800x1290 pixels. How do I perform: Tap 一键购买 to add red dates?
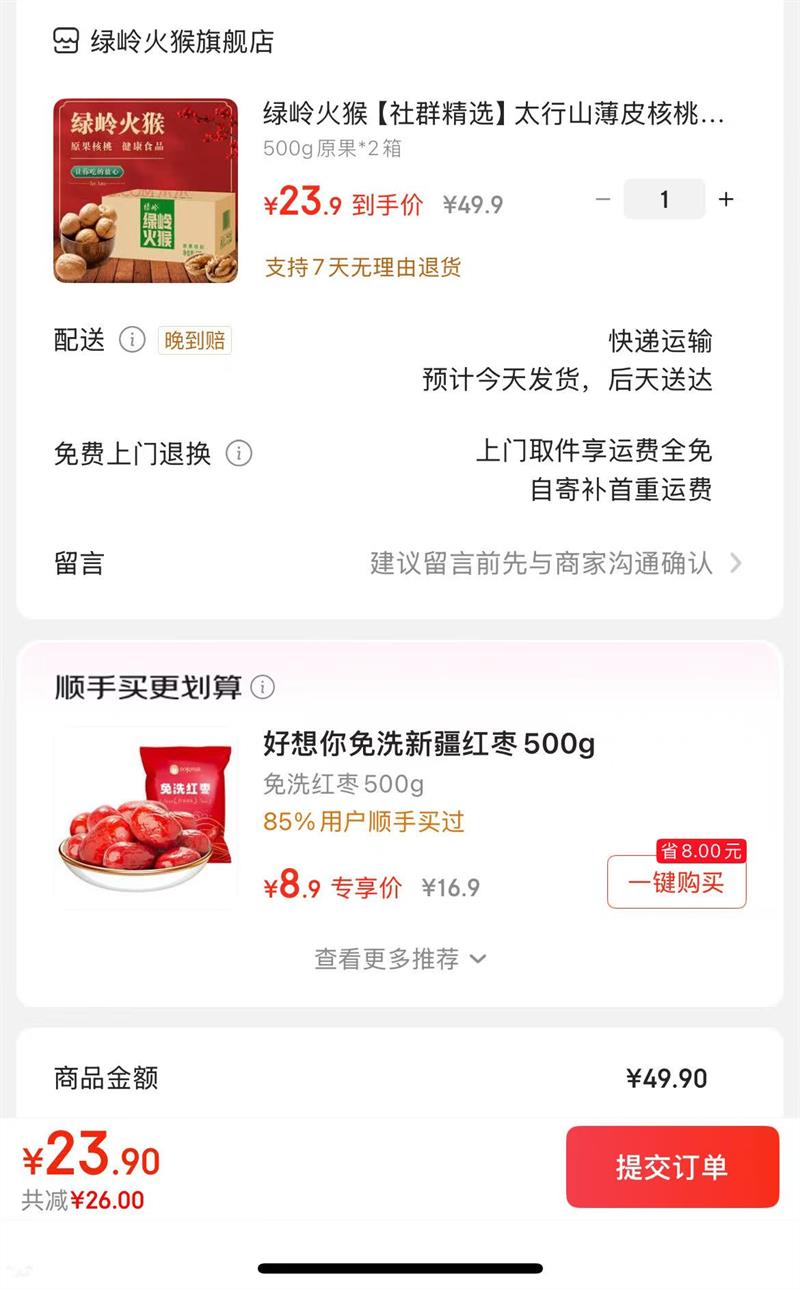(676, 883)
